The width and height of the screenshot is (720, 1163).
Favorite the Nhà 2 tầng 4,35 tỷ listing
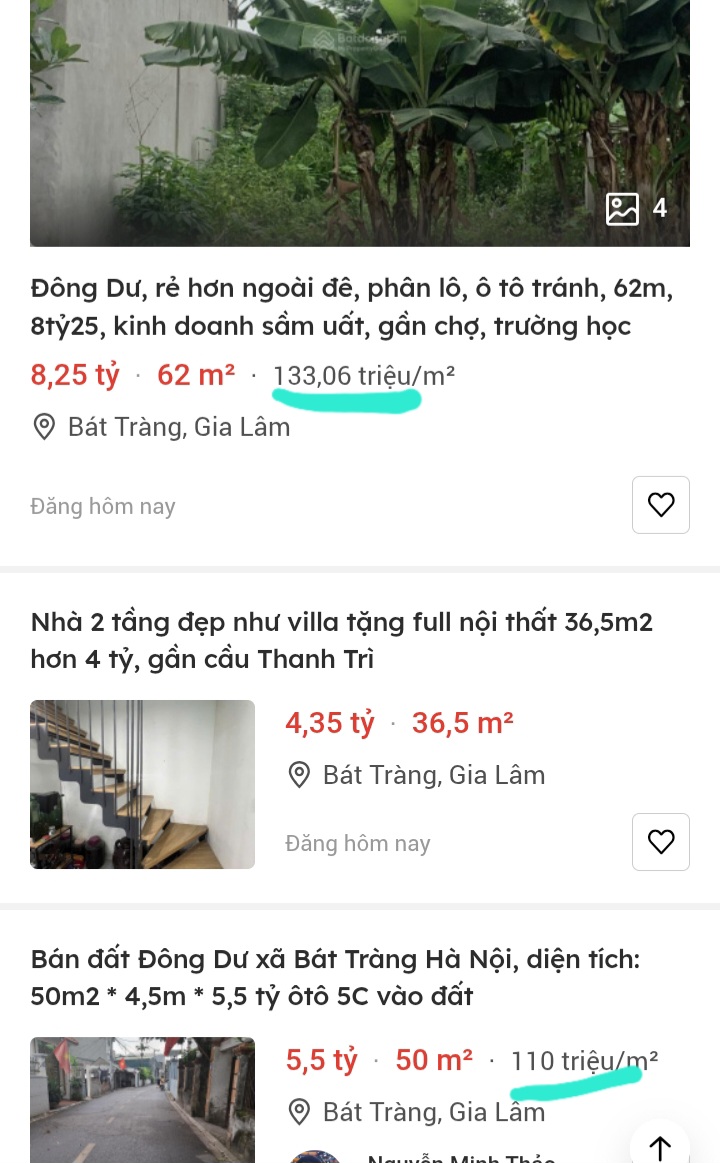pyautogui.click(x=660, y=842)
